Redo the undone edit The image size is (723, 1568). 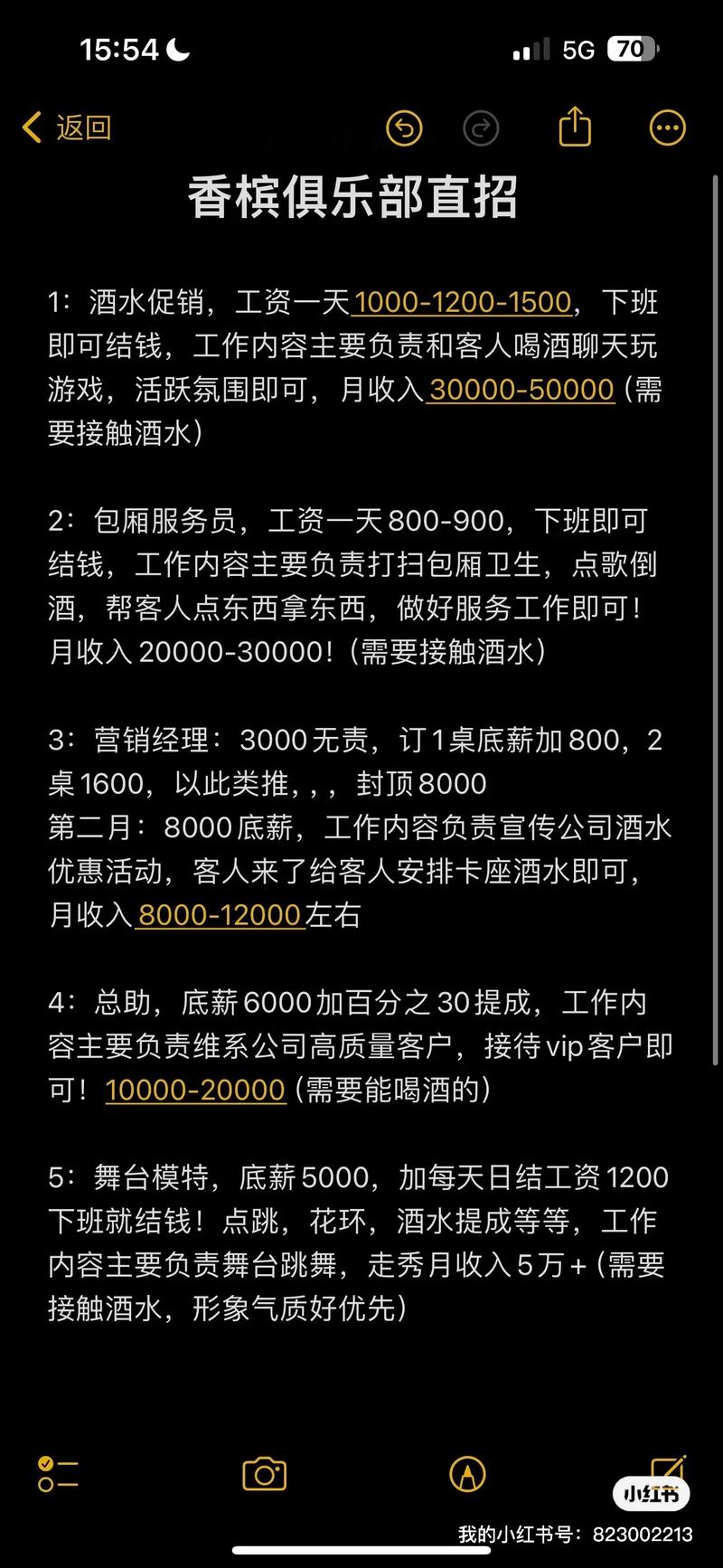481,128
